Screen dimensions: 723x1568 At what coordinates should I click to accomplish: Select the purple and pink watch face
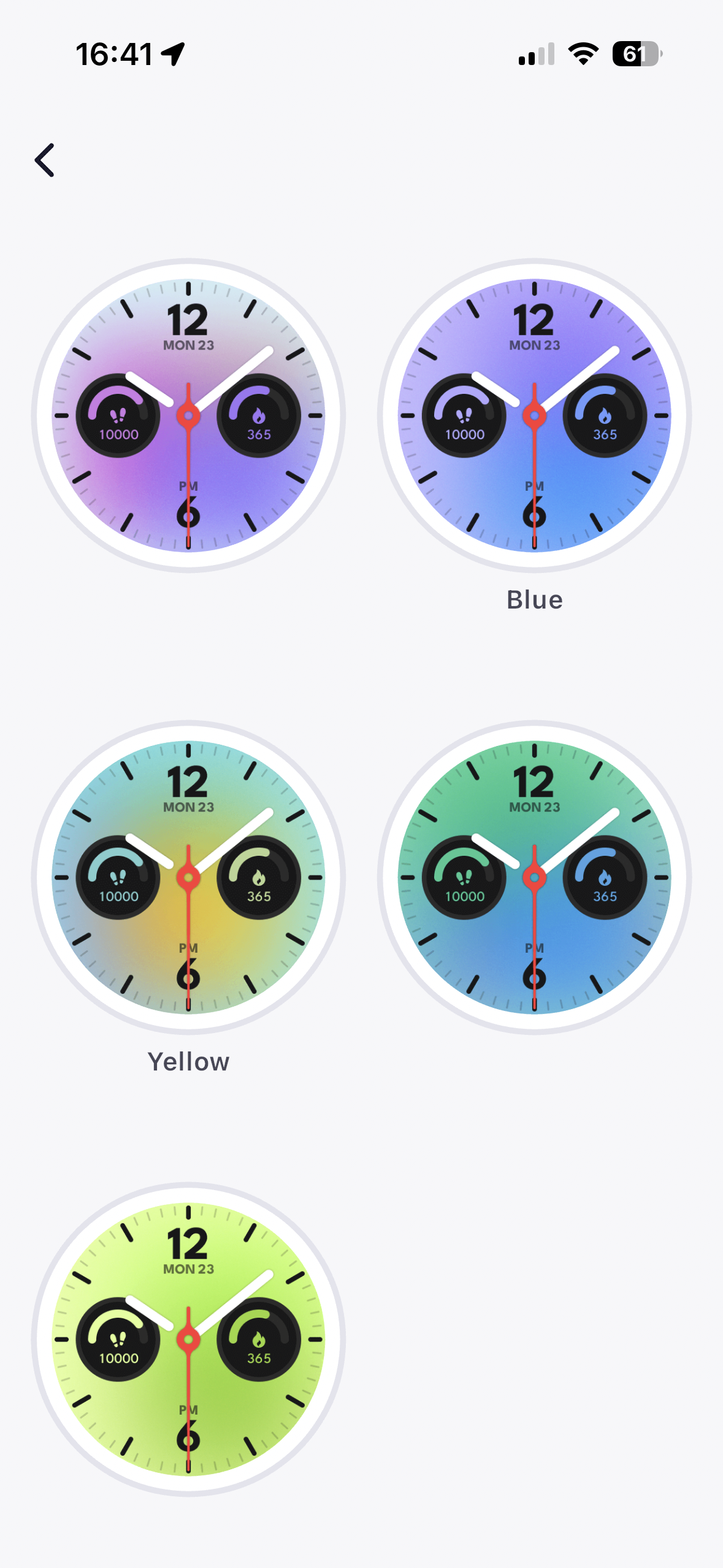(188, 415)
